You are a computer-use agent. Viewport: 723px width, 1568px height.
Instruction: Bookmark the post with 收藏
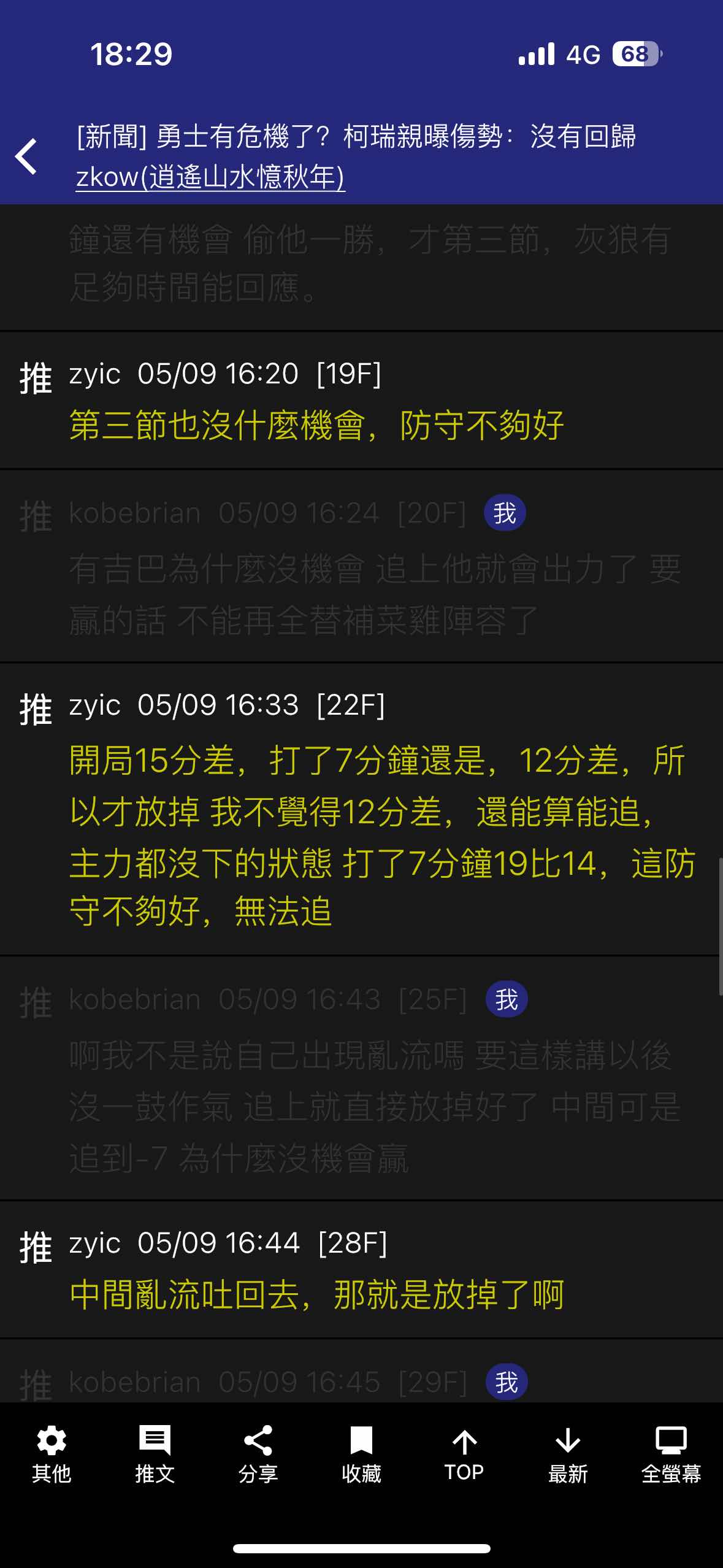[361, 1454]
